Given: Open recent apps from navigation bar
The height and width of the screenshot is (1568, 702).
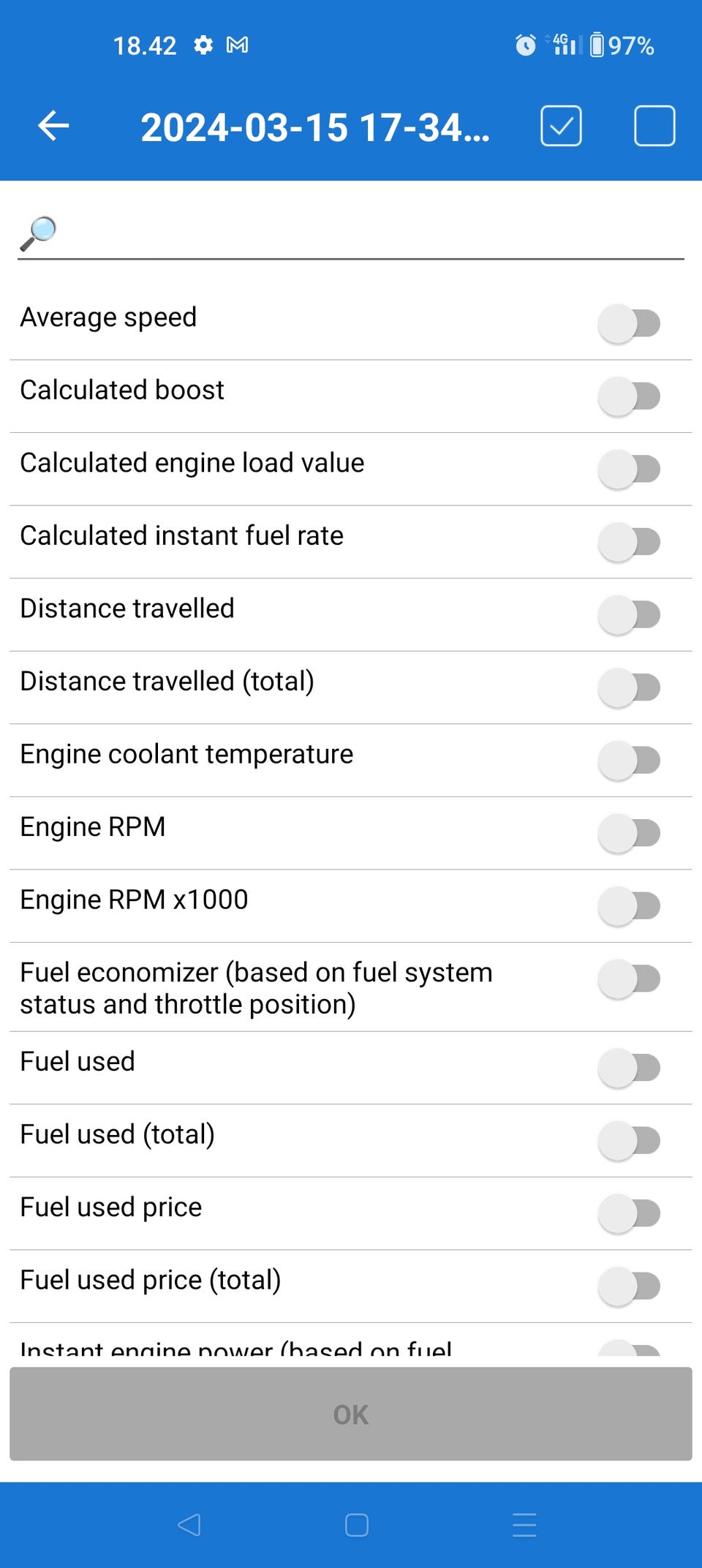Looking at the screenshot, I should (x=524, y=1525).
